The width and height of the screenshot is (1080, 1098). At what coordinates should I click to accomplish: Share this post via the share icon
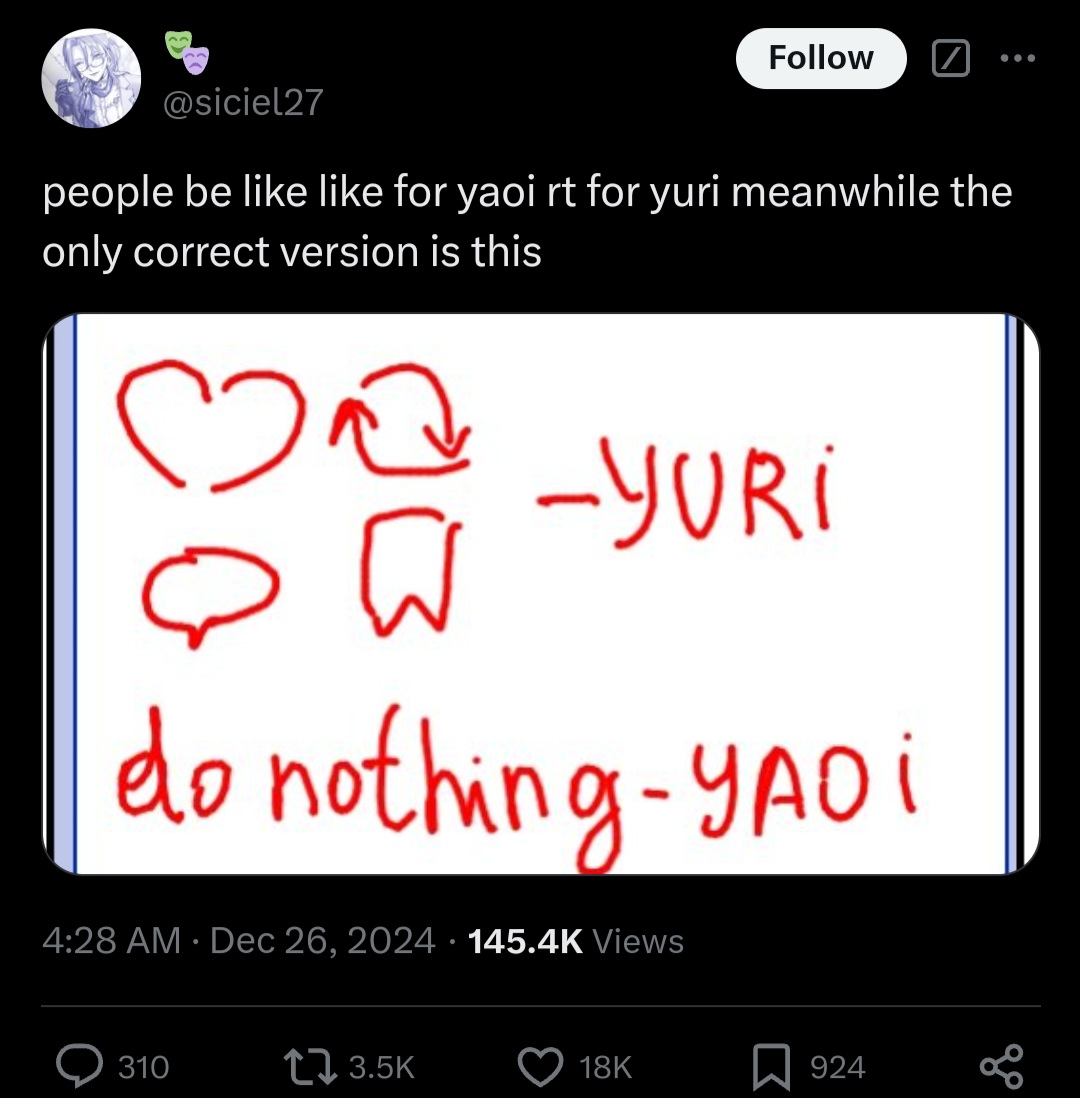(x=1001, y=1066)
